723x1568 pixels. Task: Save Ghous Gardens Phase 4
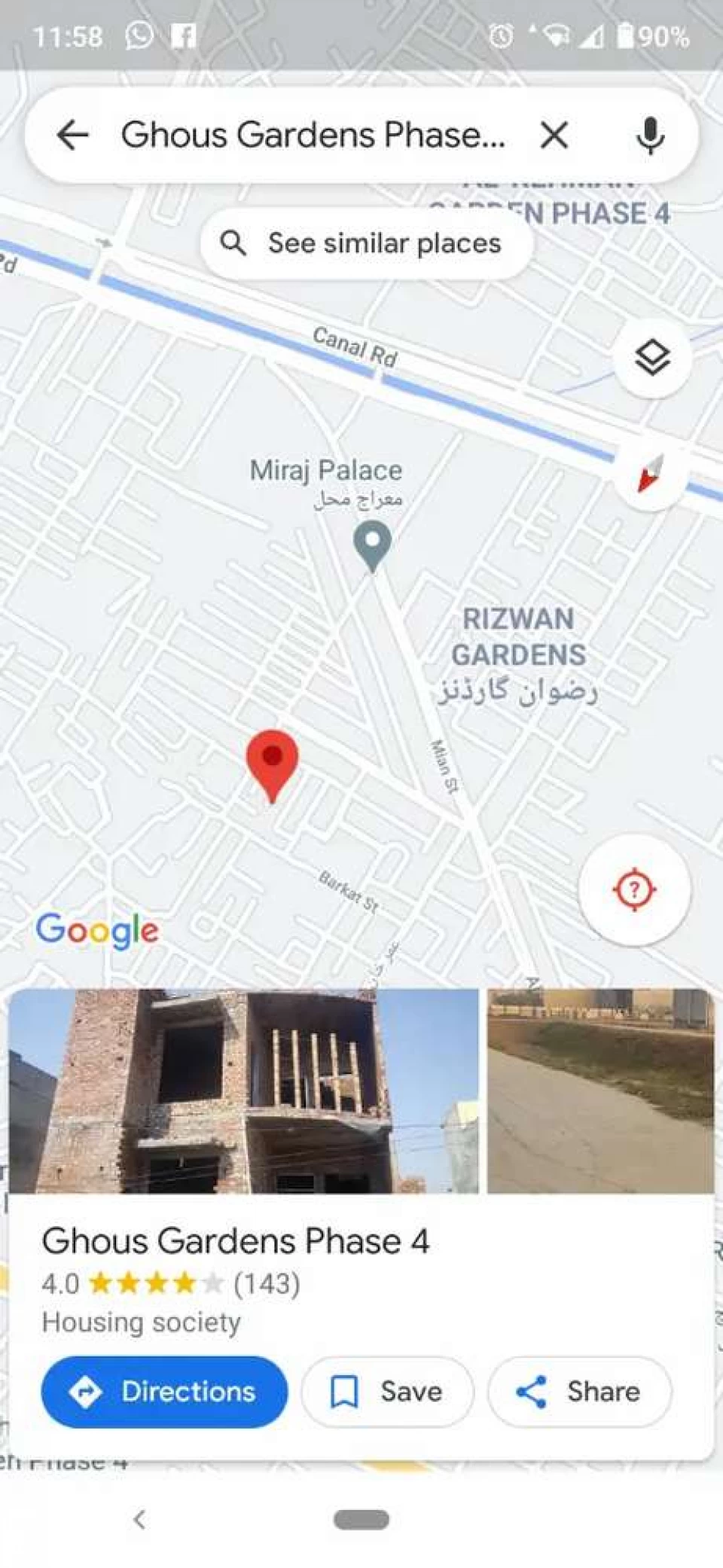388,1392
